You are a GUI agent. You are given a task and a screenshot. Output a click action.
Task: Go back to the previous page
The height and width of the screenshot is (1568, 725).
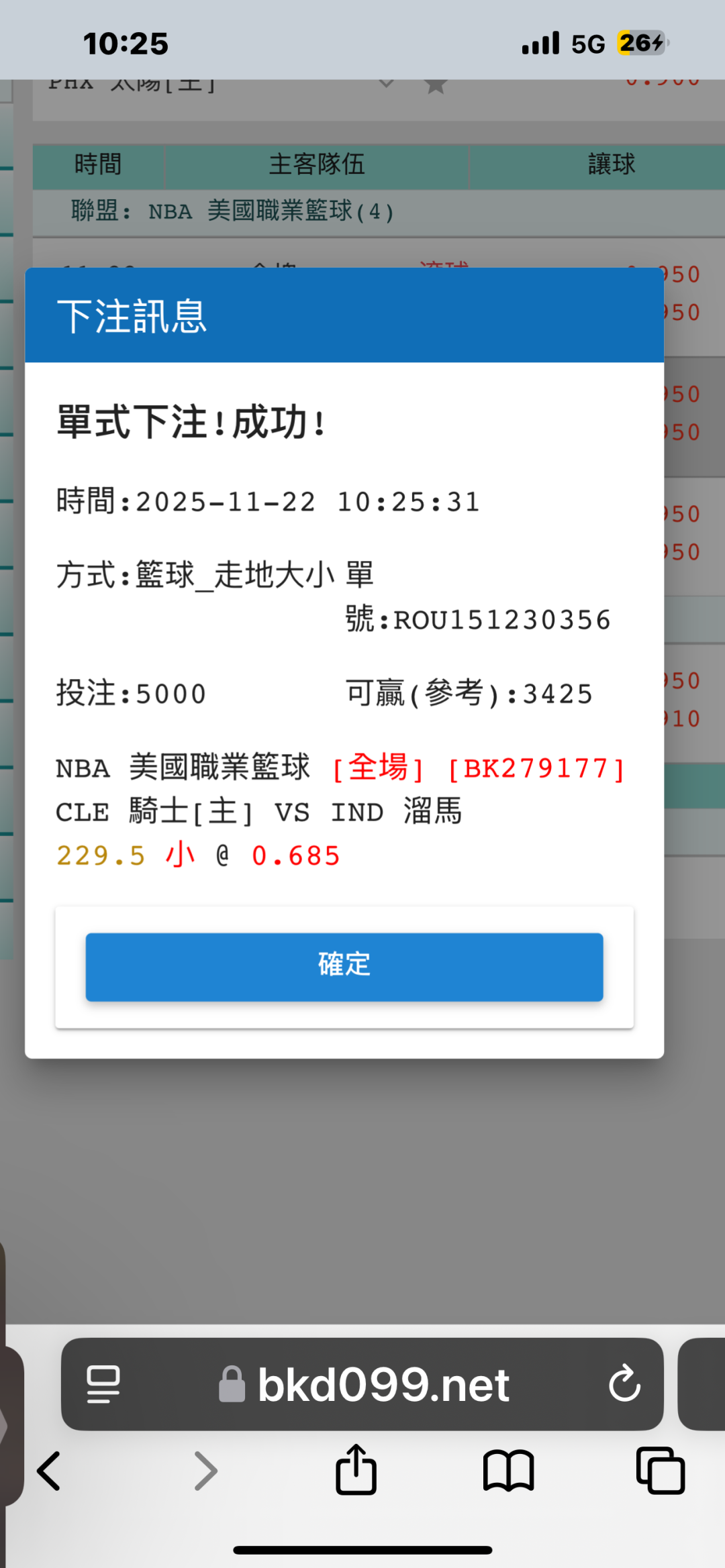tap(49, 1471)
